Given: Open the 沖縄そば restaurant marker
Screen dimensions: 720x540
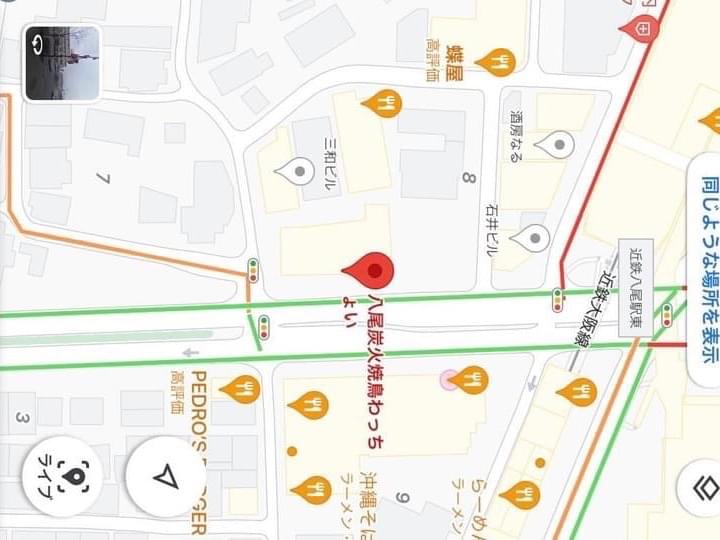Looking at the screenshot, I should point(314,489).
